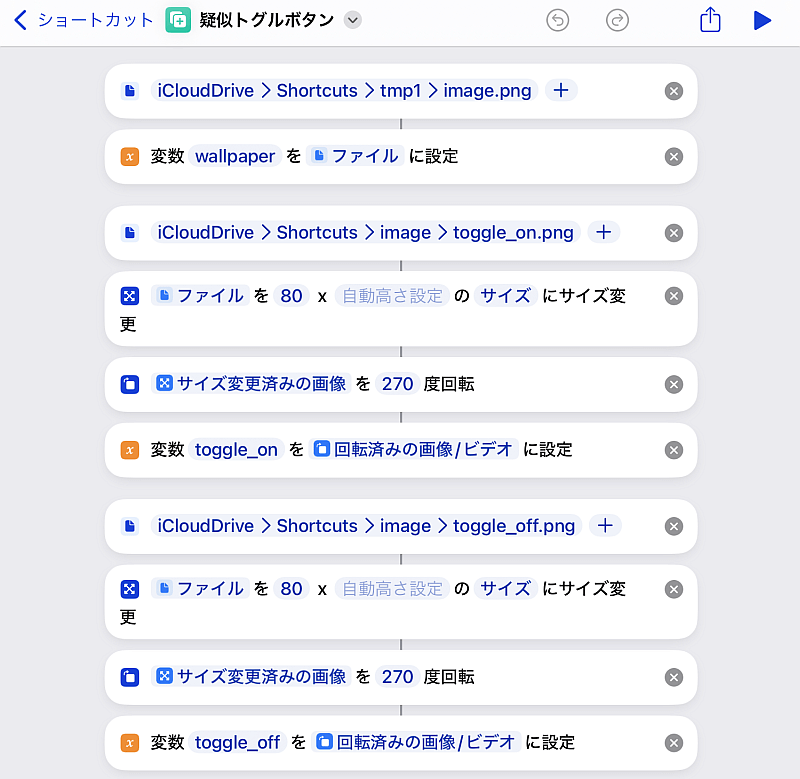Add path component after toggle_on.png
800x779 pixels.
[x=603, y=233]
